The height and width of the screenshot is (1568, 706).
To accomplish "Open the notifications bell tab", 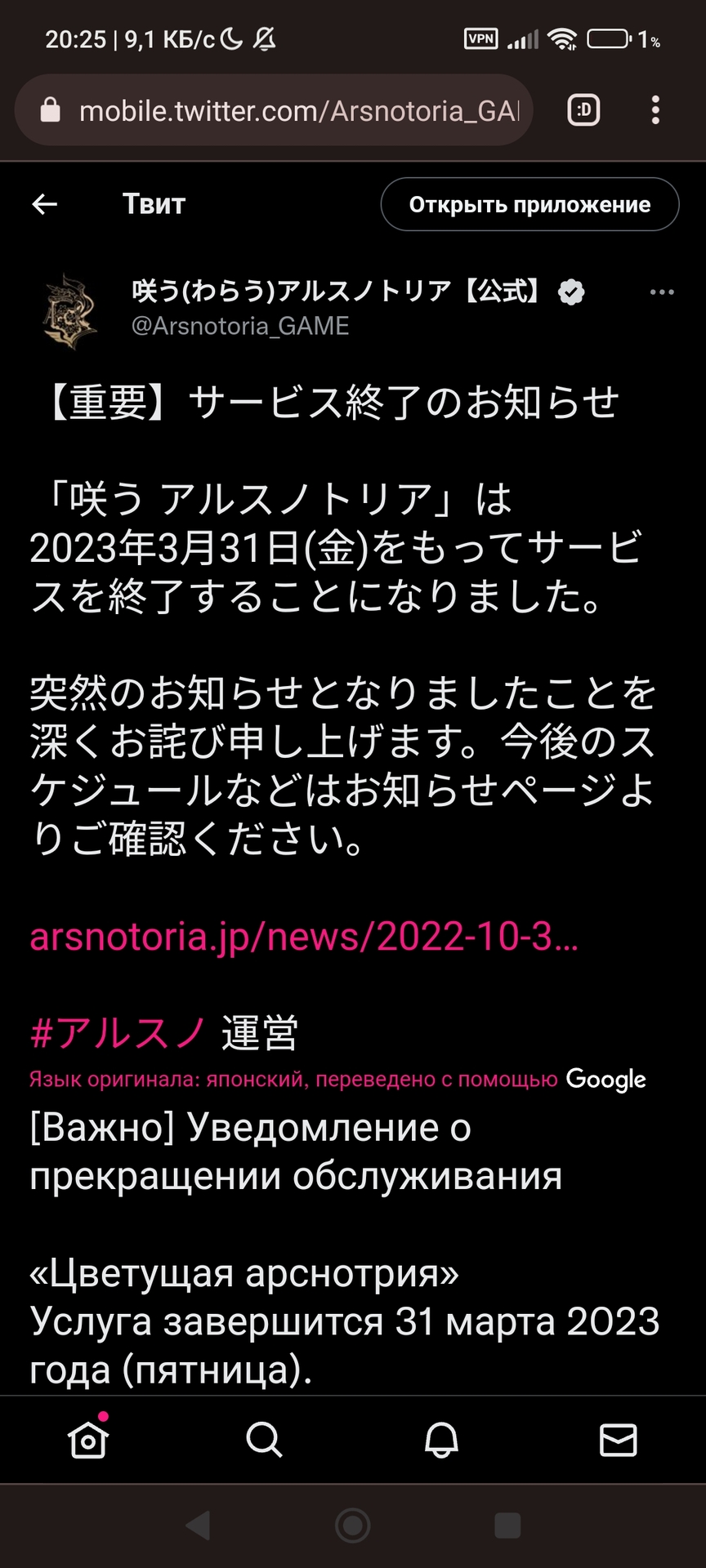I will click(441, 1440).
